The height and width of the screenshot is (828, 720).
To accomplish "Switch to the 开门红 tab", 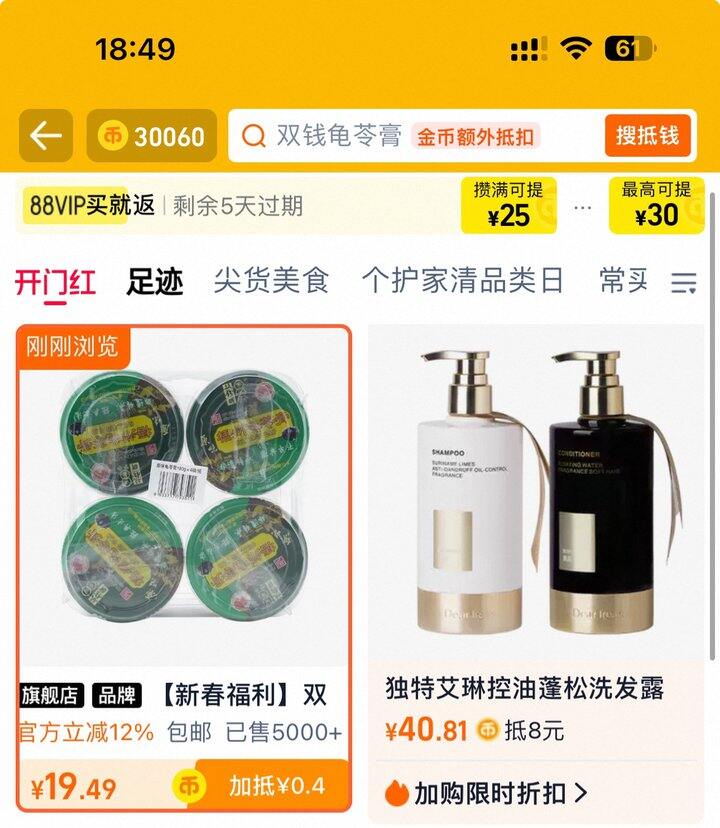I will tap(55, 282).
